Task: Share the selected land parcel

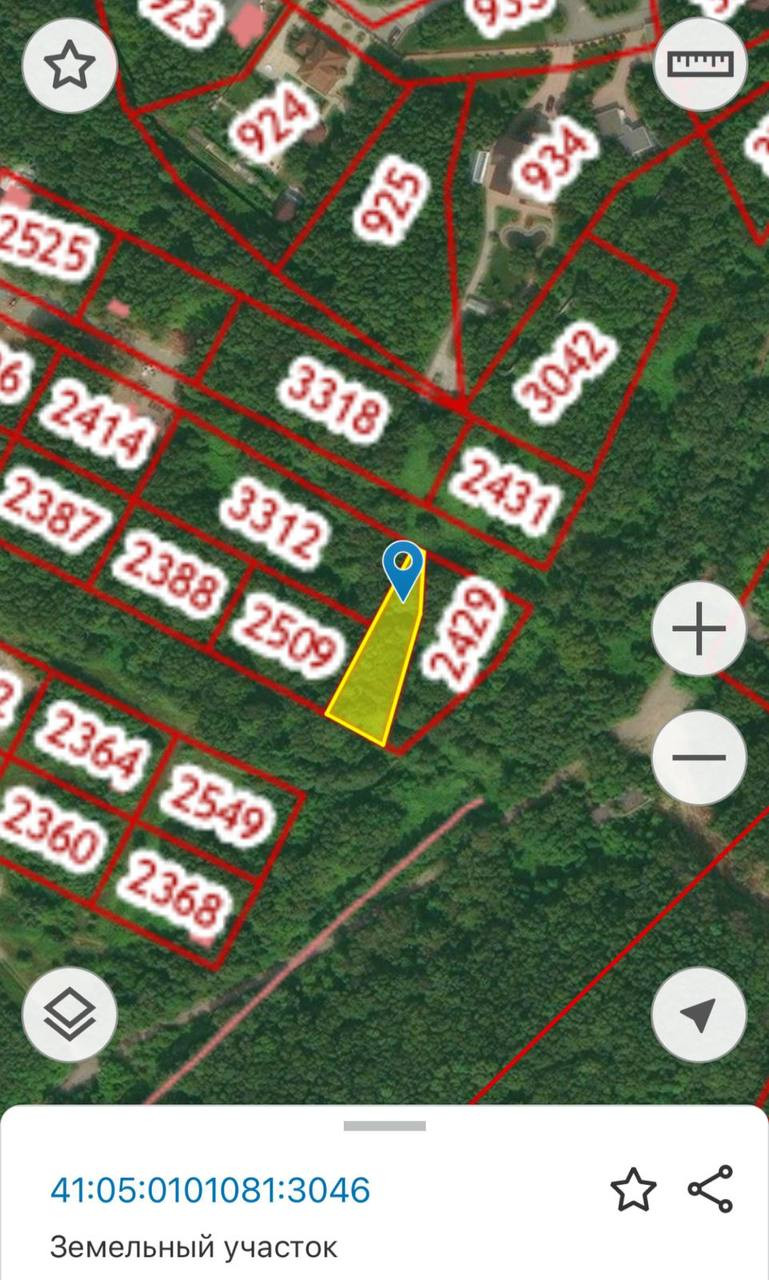Action: 711,1189
